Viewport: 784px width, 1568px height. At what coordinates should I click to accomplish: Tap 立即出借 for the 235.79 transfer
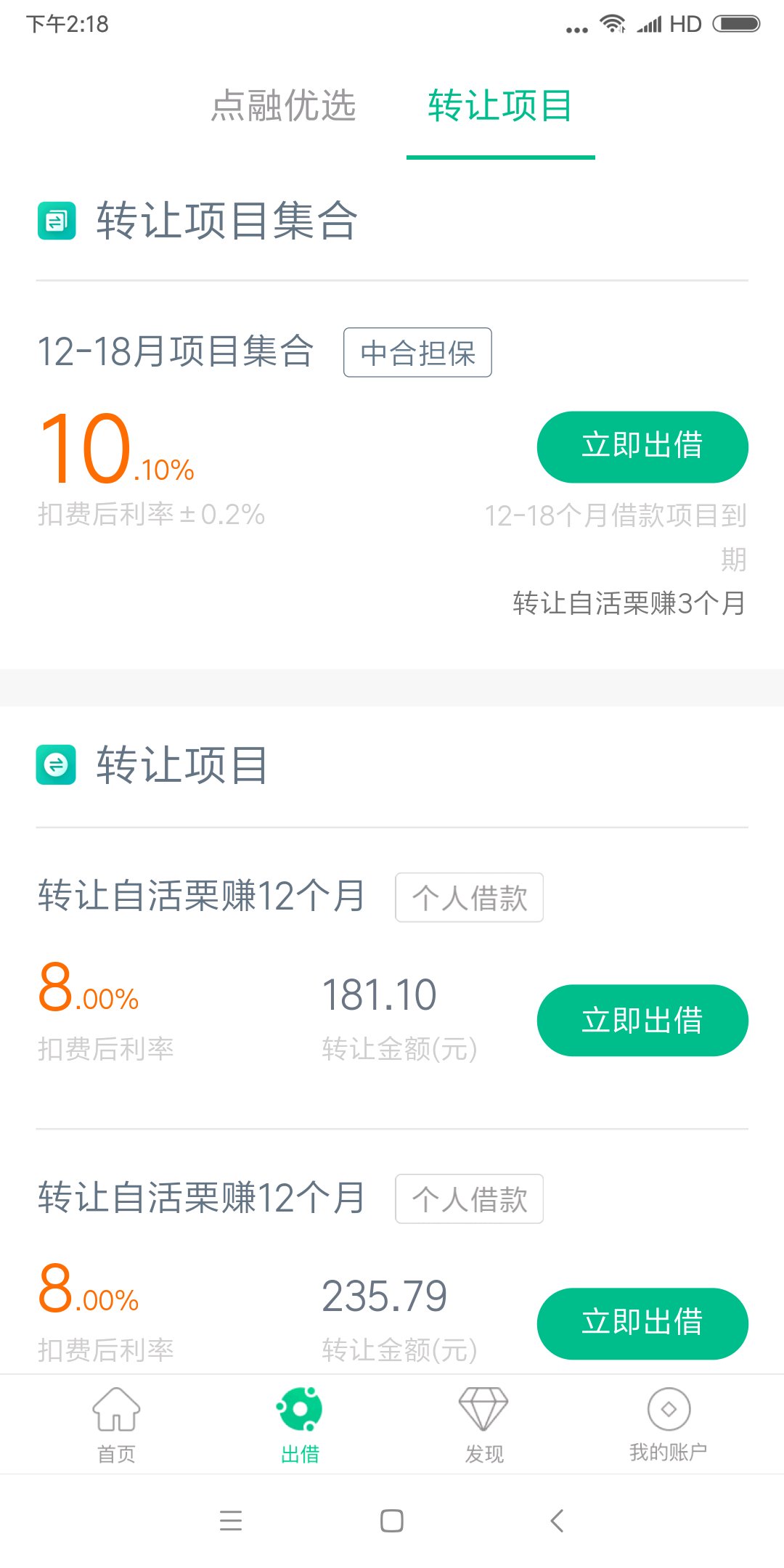coord(642,1322)
